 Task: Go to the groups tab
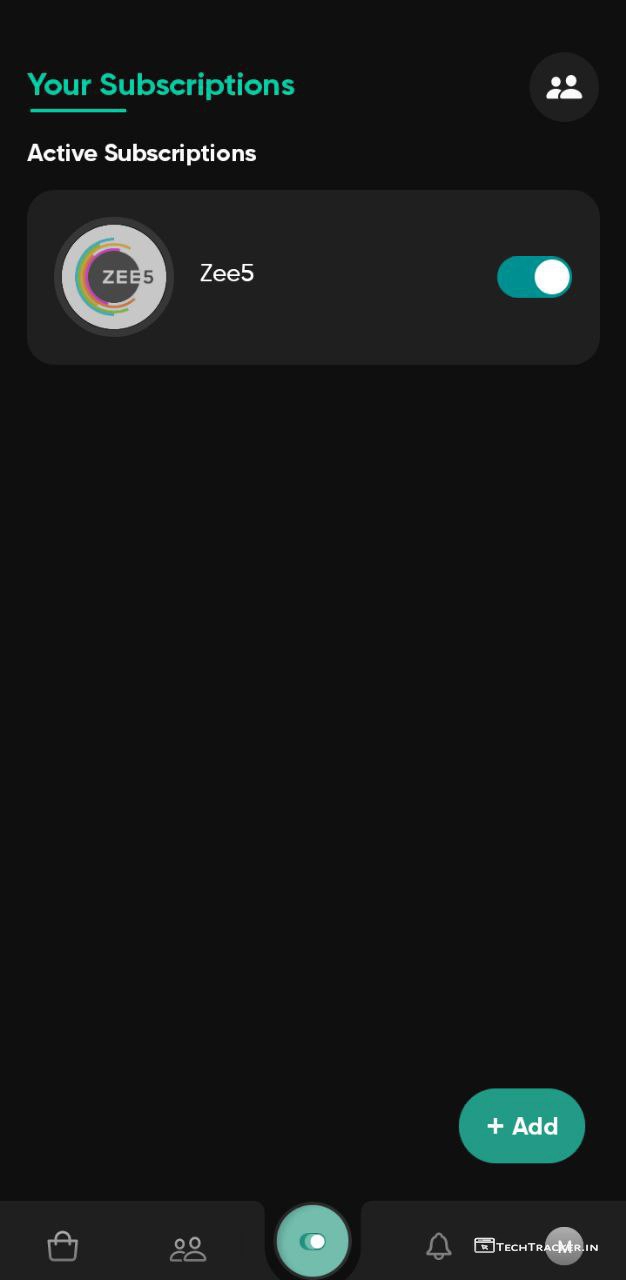[x=187, y=1247]
